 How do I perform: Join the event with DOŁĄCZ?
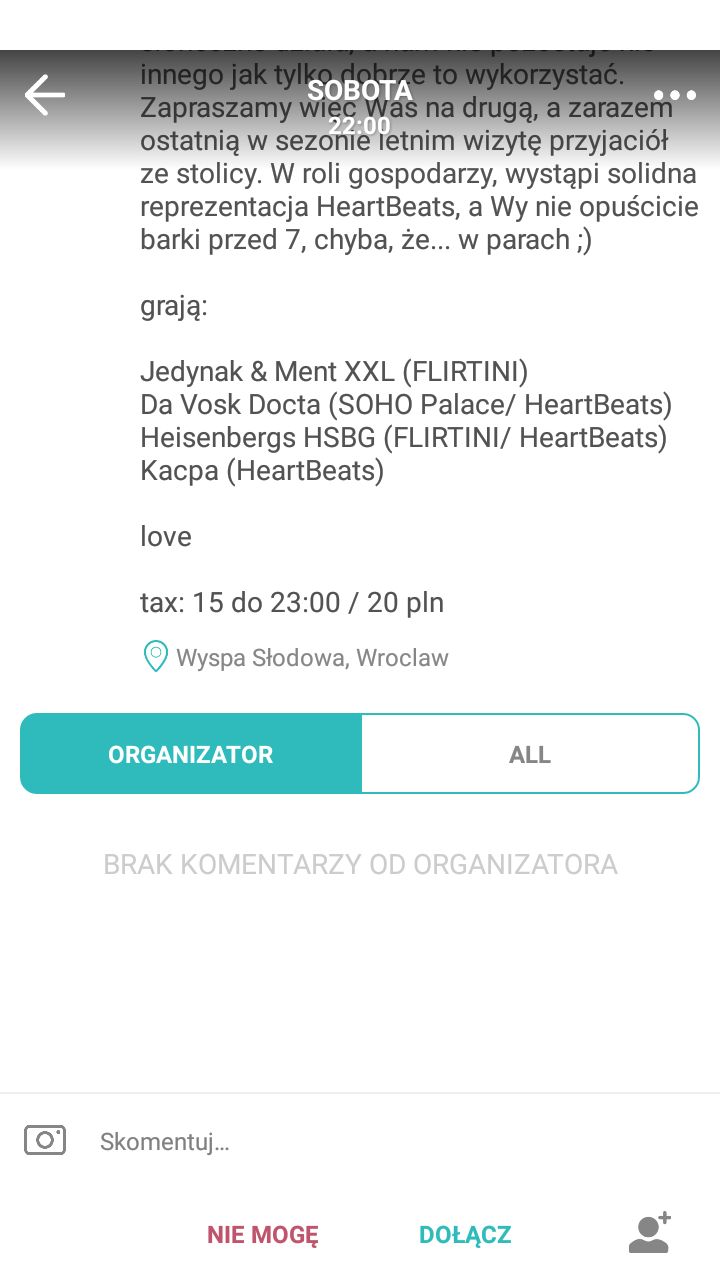point(465,1235)
